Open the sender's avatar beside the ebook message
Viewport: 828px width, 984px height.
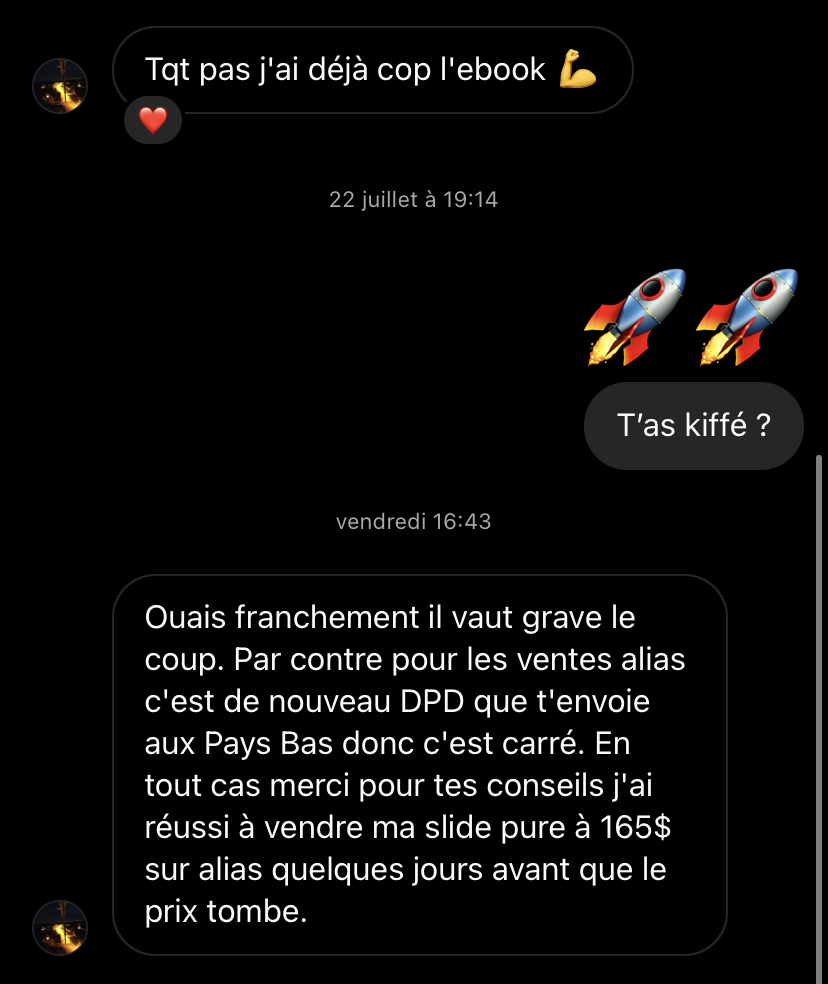(61, 86)
